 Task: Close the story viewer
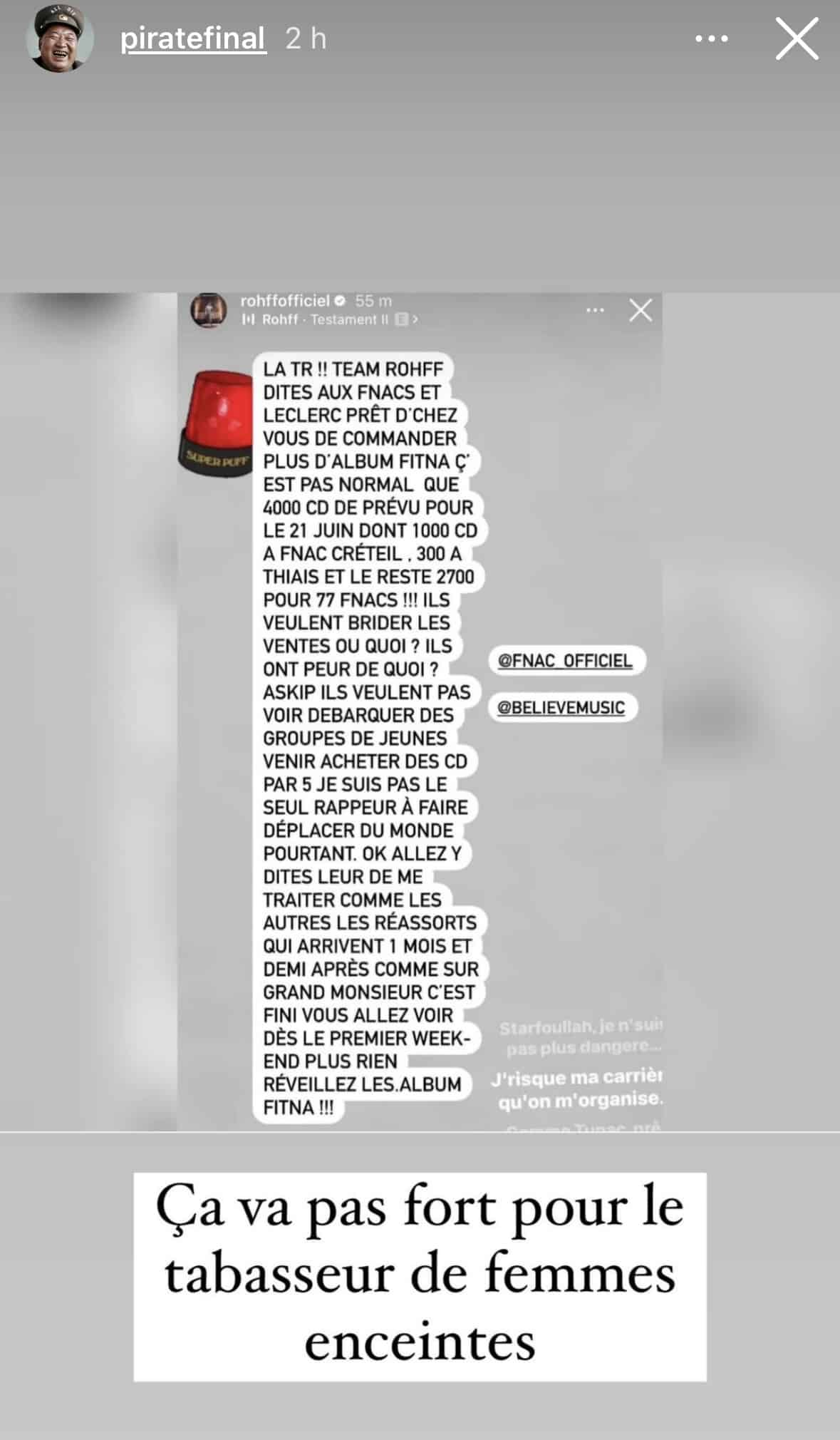(797, 38)
